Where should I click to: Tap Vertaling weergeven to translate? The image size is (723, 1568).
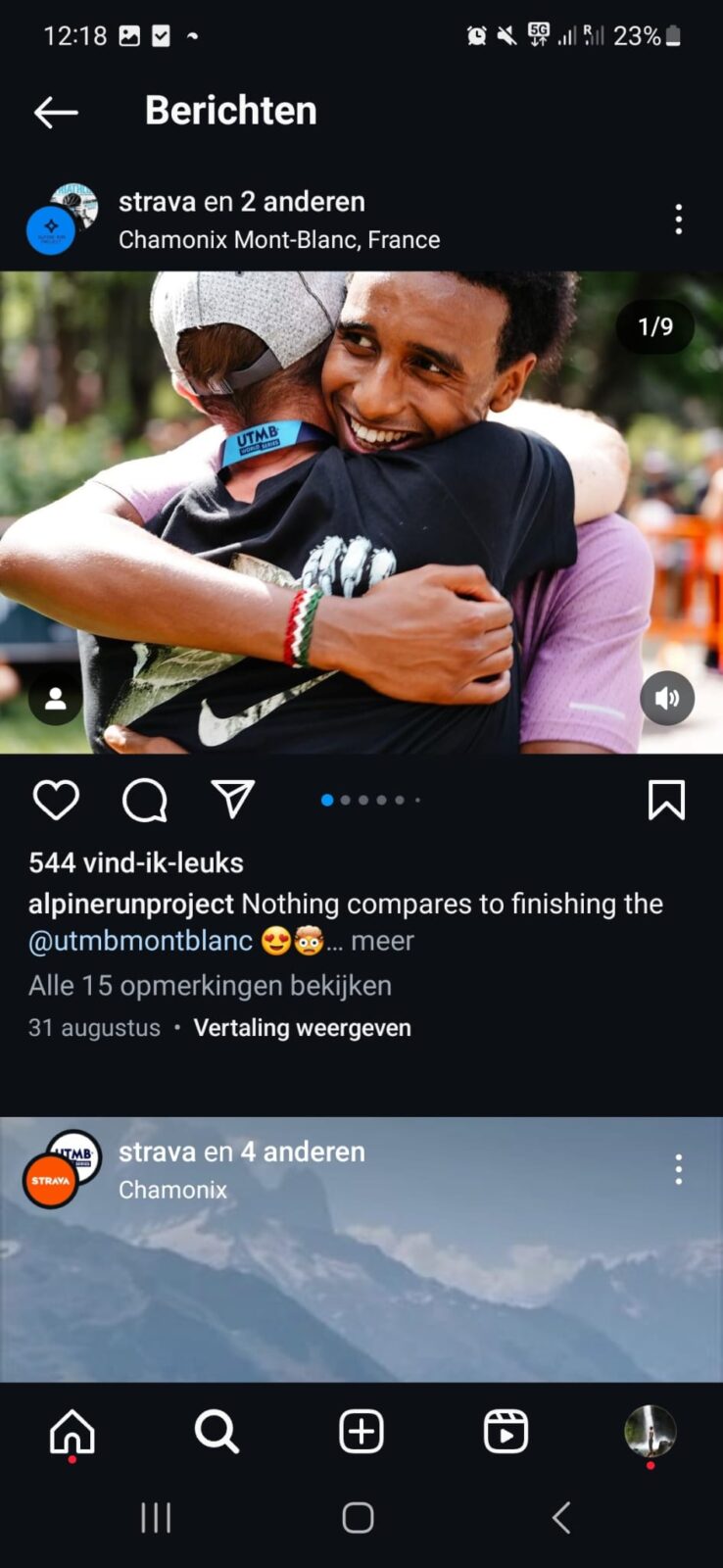pyautogui.click(x=302, y=1028)
